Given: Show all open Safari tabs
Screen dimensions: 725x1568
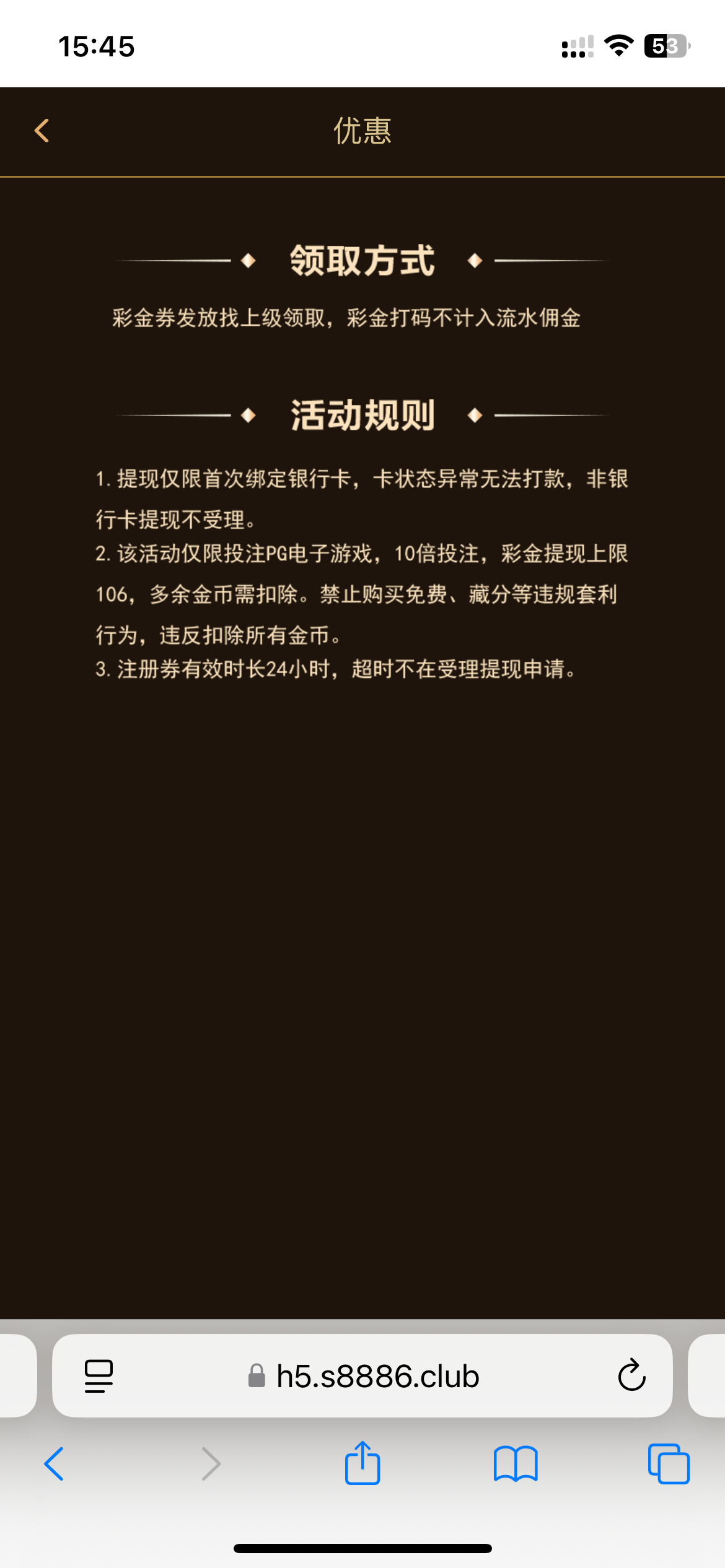Looking at the screenshot, I should coord(668,1464).
